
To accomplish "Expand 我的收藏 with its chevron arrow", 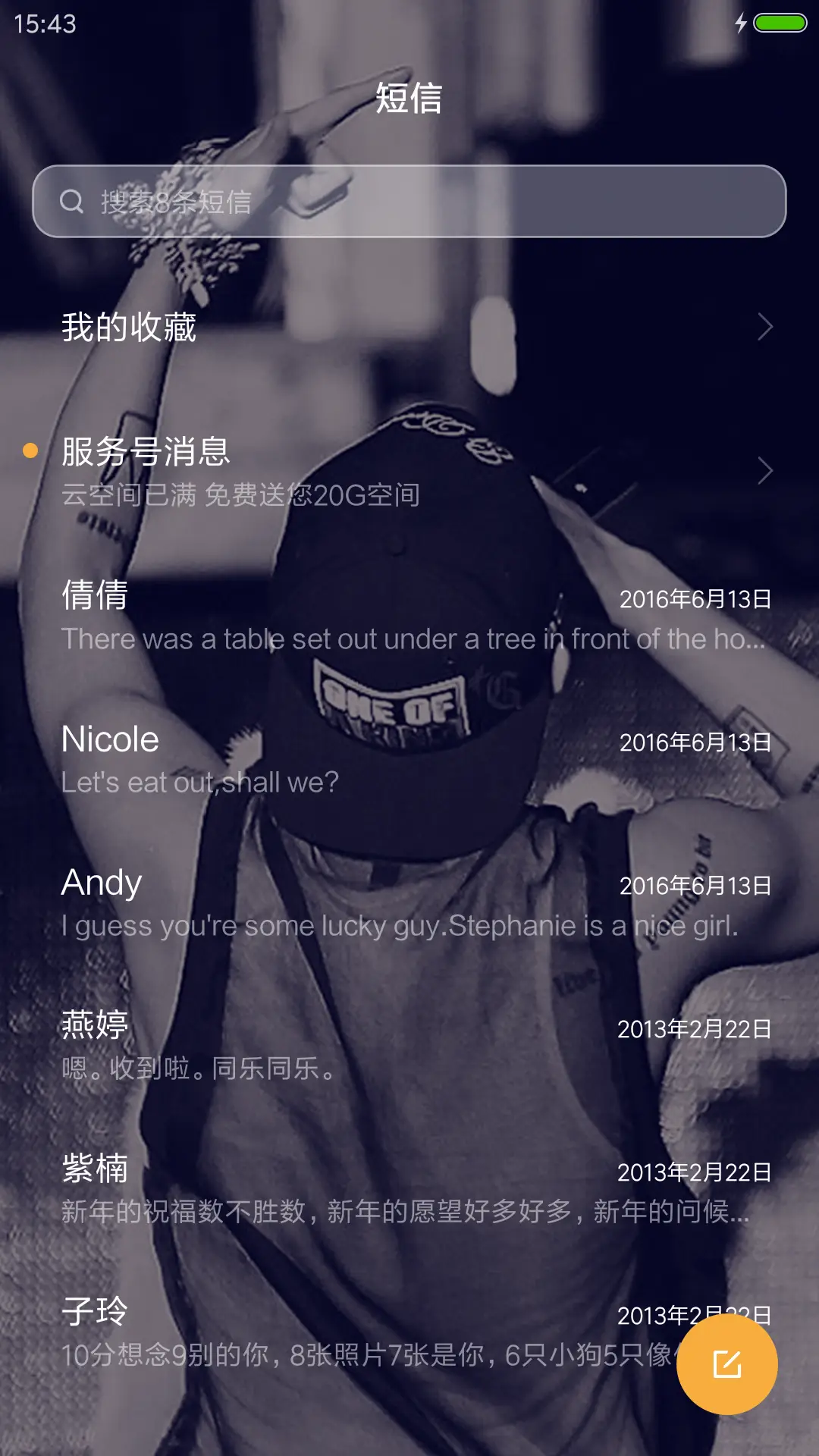I will 766,328.
